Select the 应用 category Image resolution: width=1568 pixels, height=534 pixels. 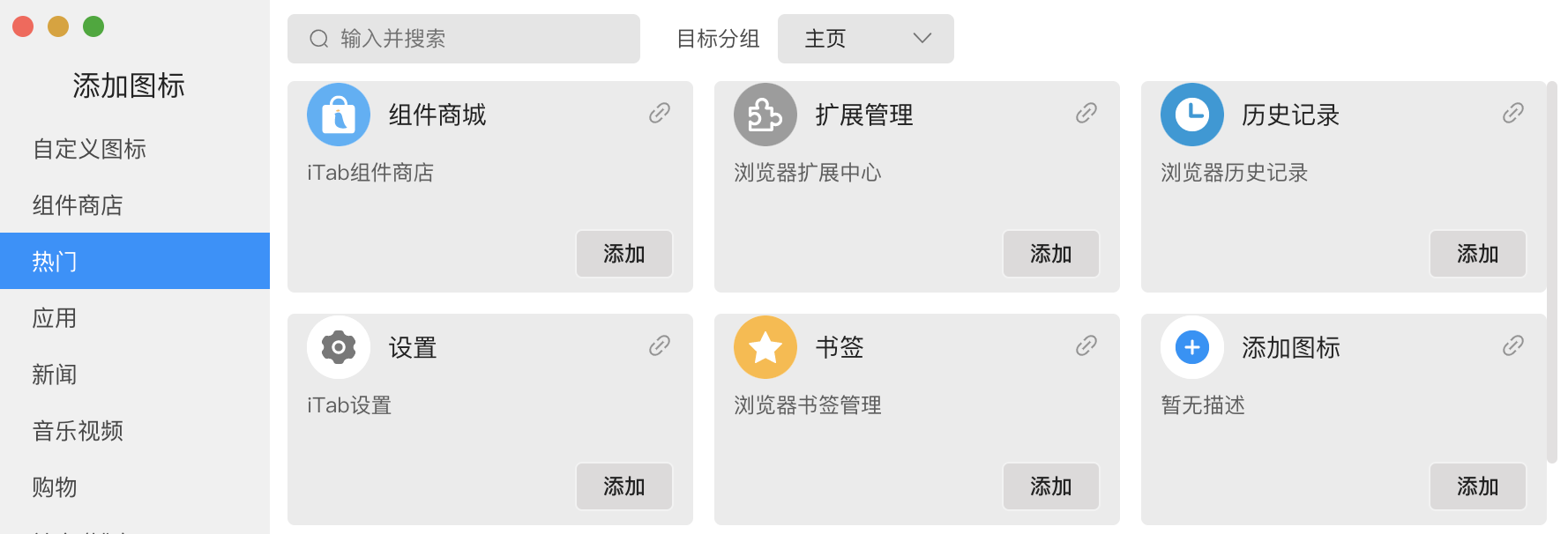(x=55, y=318)
